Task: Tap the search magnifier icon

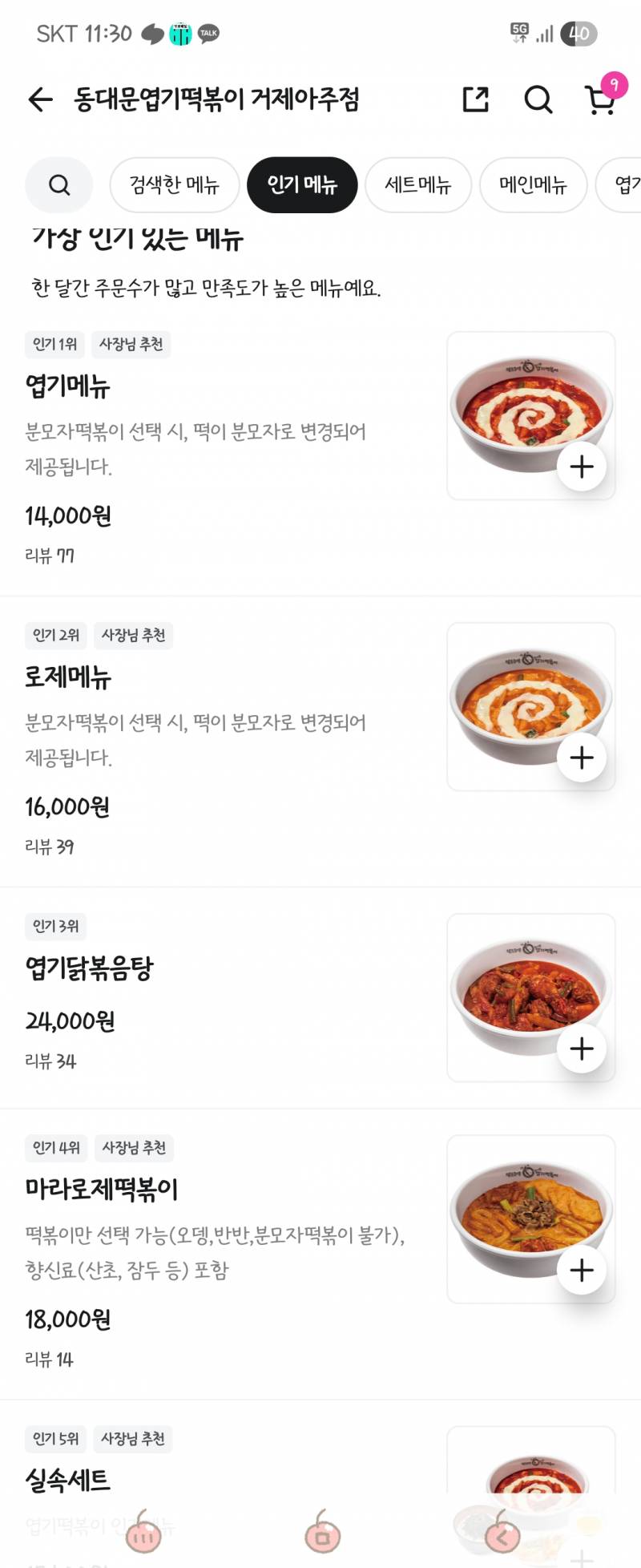Action: [x=538, y=101]
